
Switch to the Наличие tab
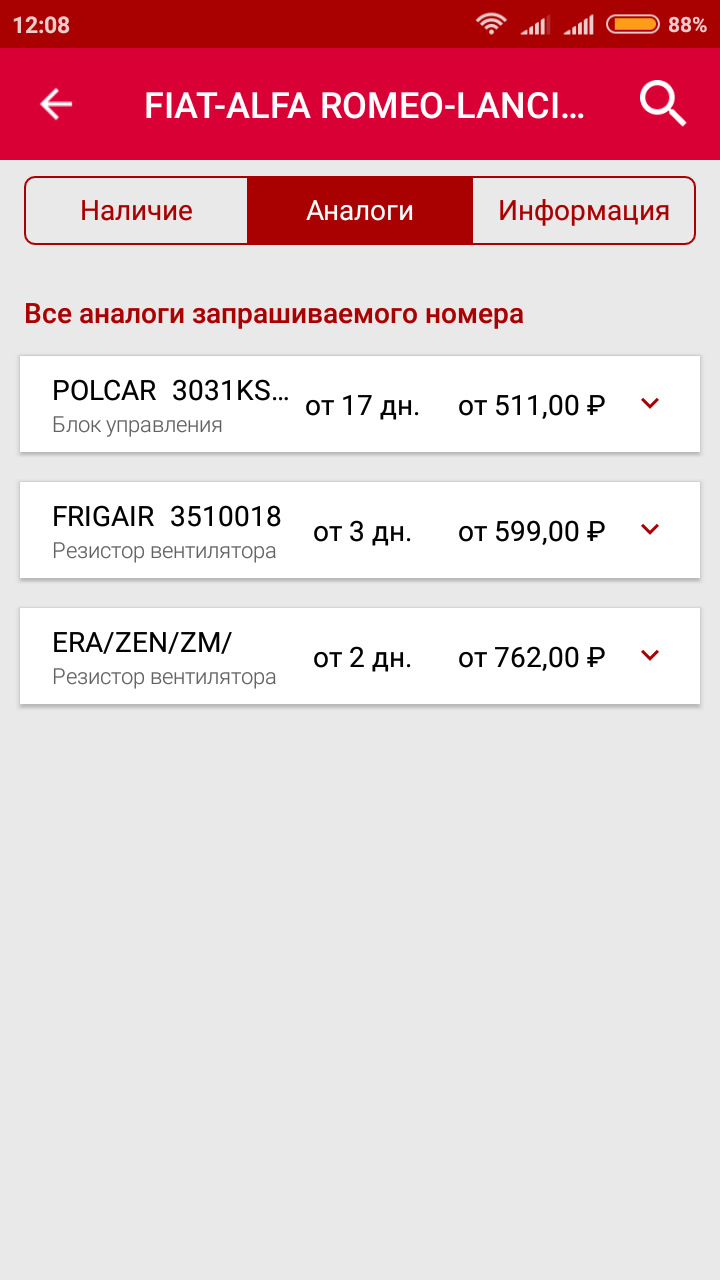pyautogui.click(x=137, y=211)
